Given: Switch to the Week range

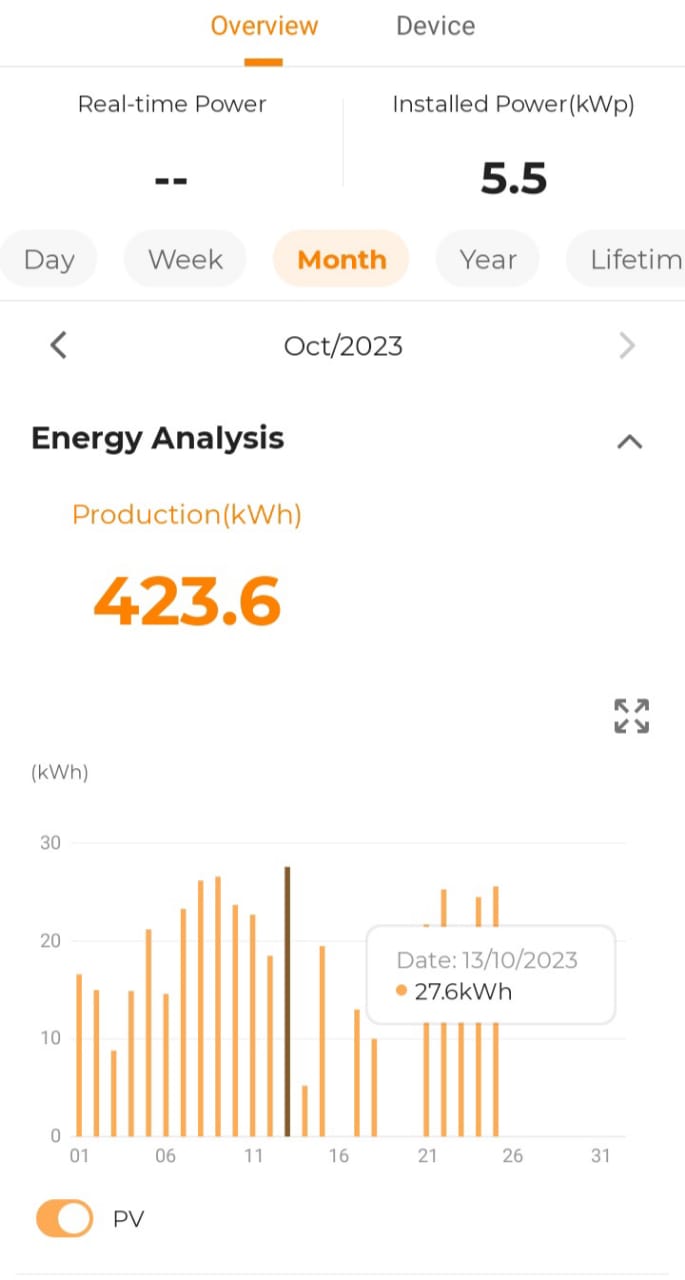Looking at the screenshot, I should 185,260.
